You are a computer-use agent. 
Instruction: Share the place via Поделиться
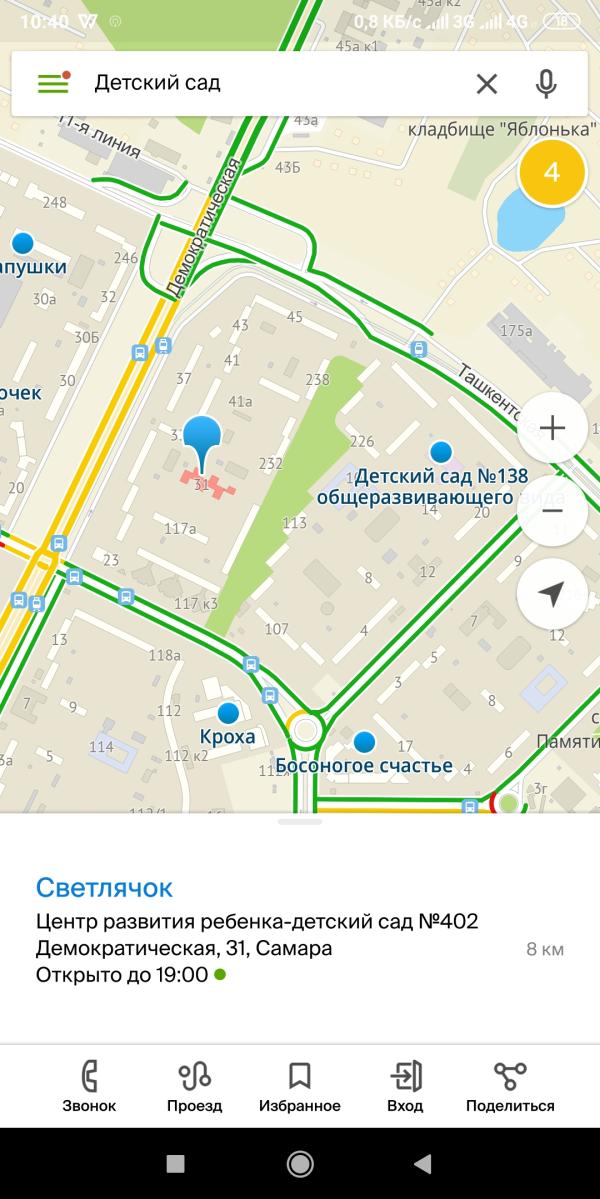[x=510, y=1087]
